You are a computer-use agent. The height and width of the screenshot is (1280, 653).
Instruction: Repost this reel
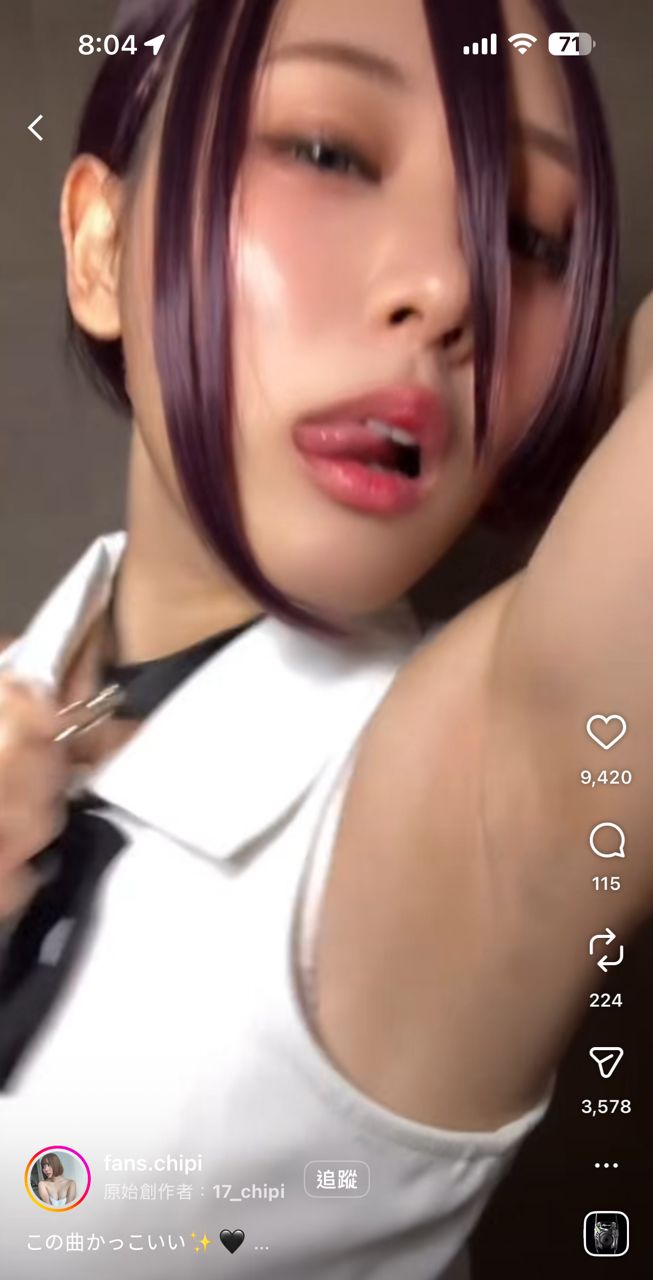(x=606, y=950)
